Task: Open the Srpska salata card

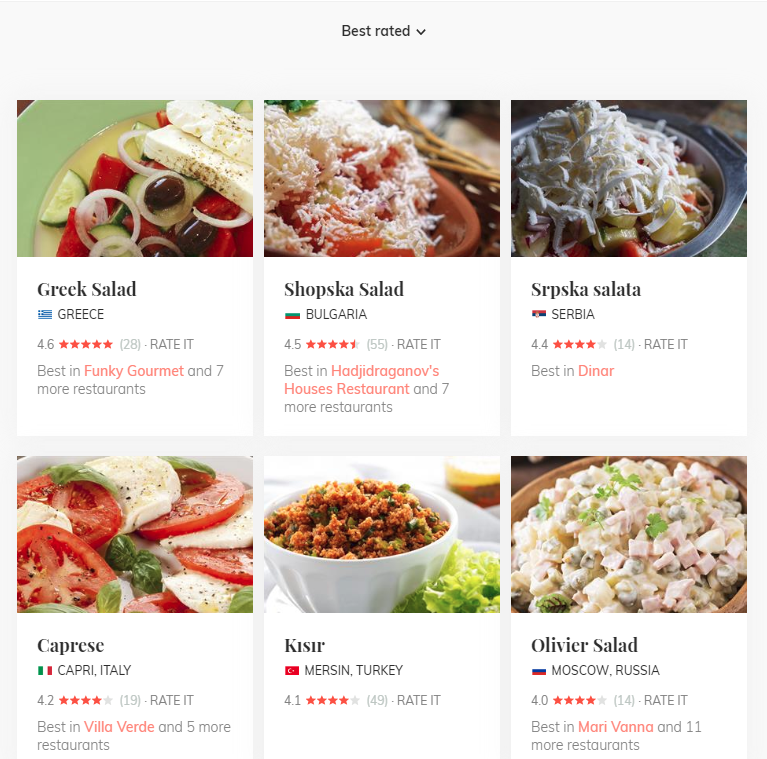Action: coord(586,290)
